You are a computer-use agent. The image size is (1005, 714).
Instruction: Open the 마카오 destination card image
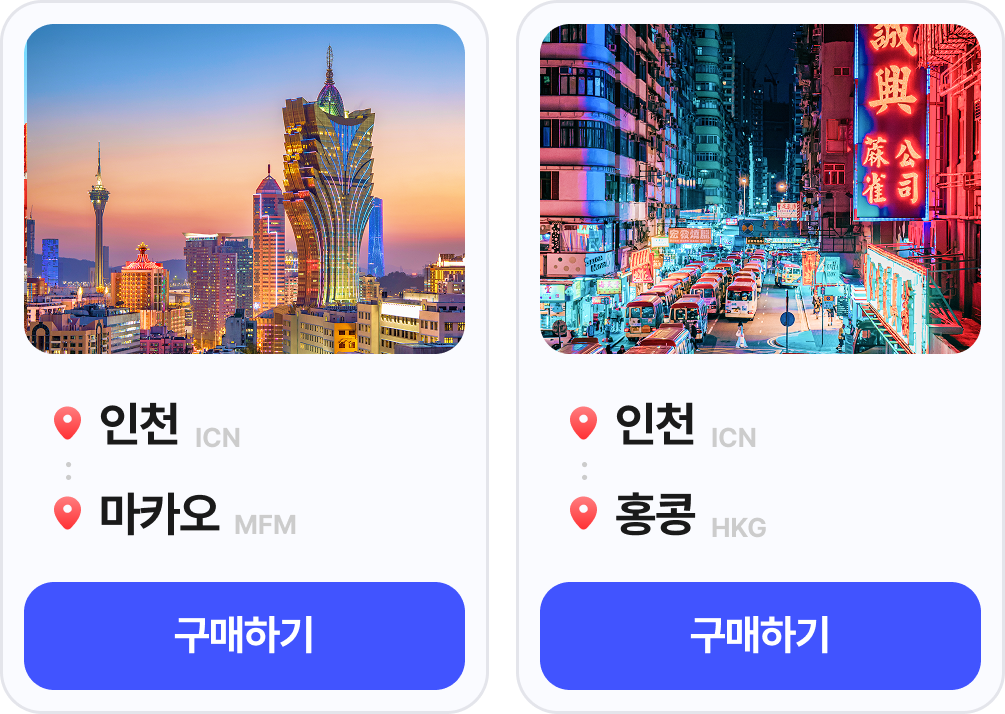click(244, 189)
